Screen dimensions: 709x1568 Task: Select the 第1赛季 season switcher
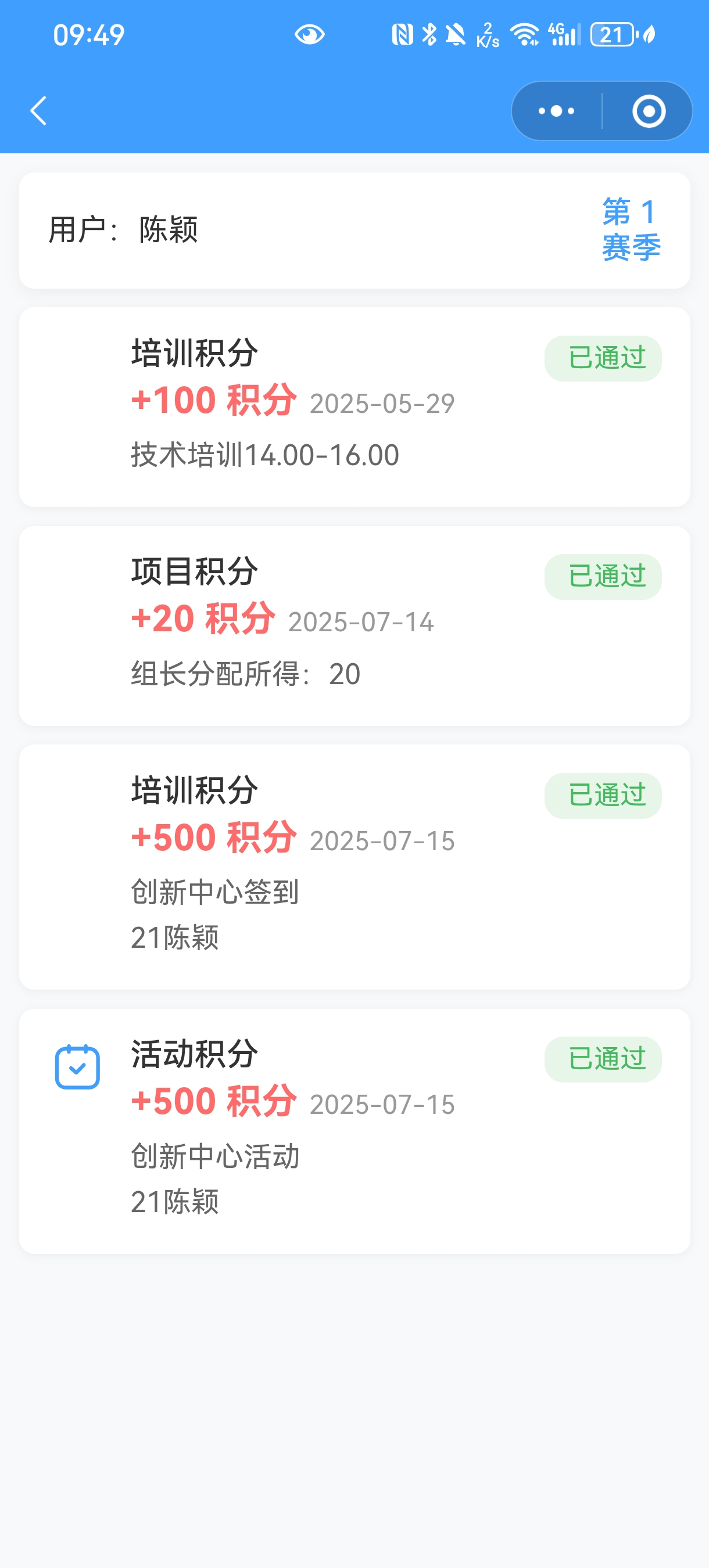coord(631,229)
